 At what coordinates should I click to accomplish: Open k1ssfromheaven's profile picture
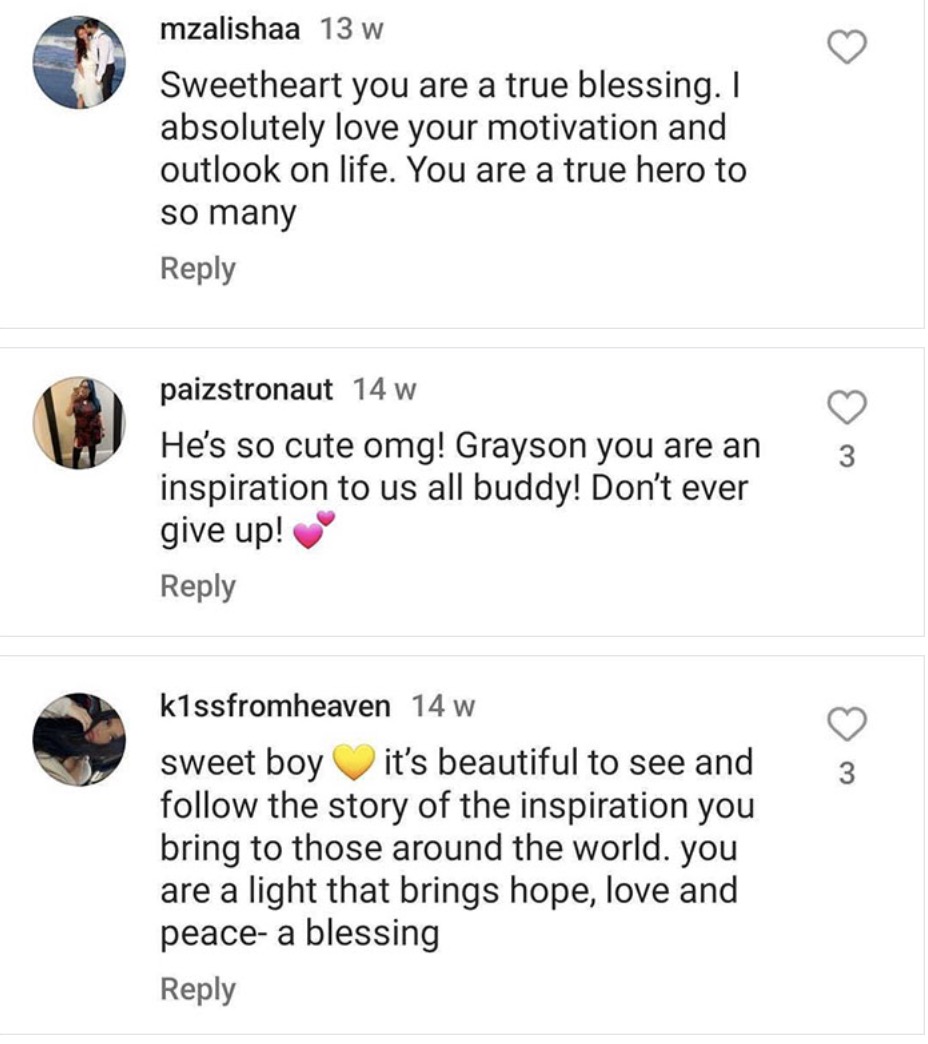point(79,740)
